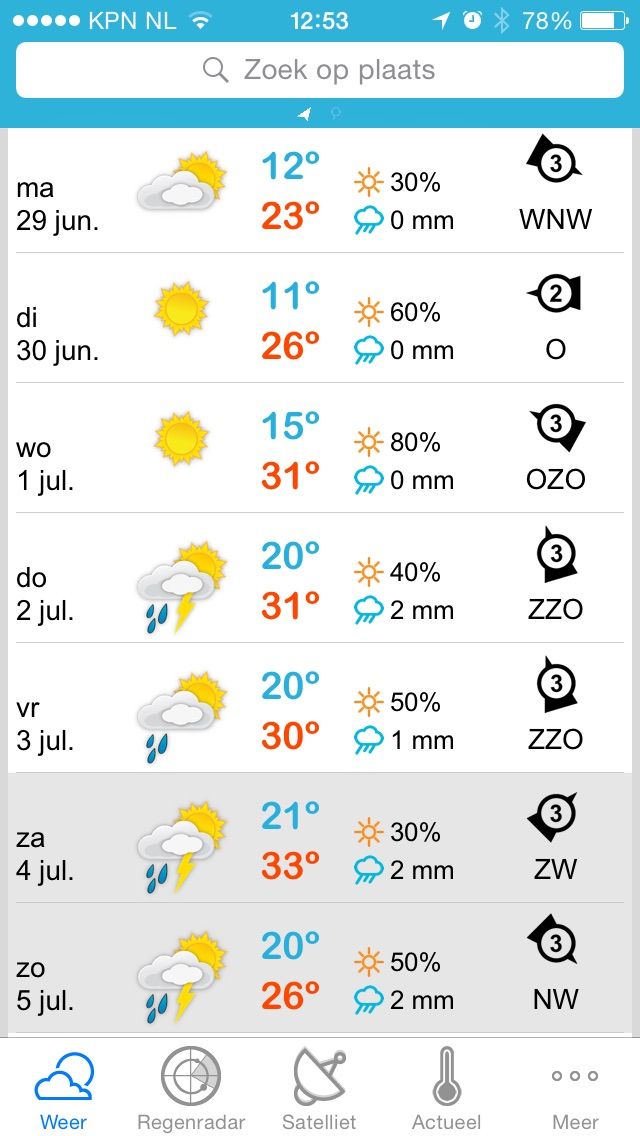This screenshot has width=640, height=1136.
Task: Open the Satelliet tab
Action: [x=320, y=1089]
